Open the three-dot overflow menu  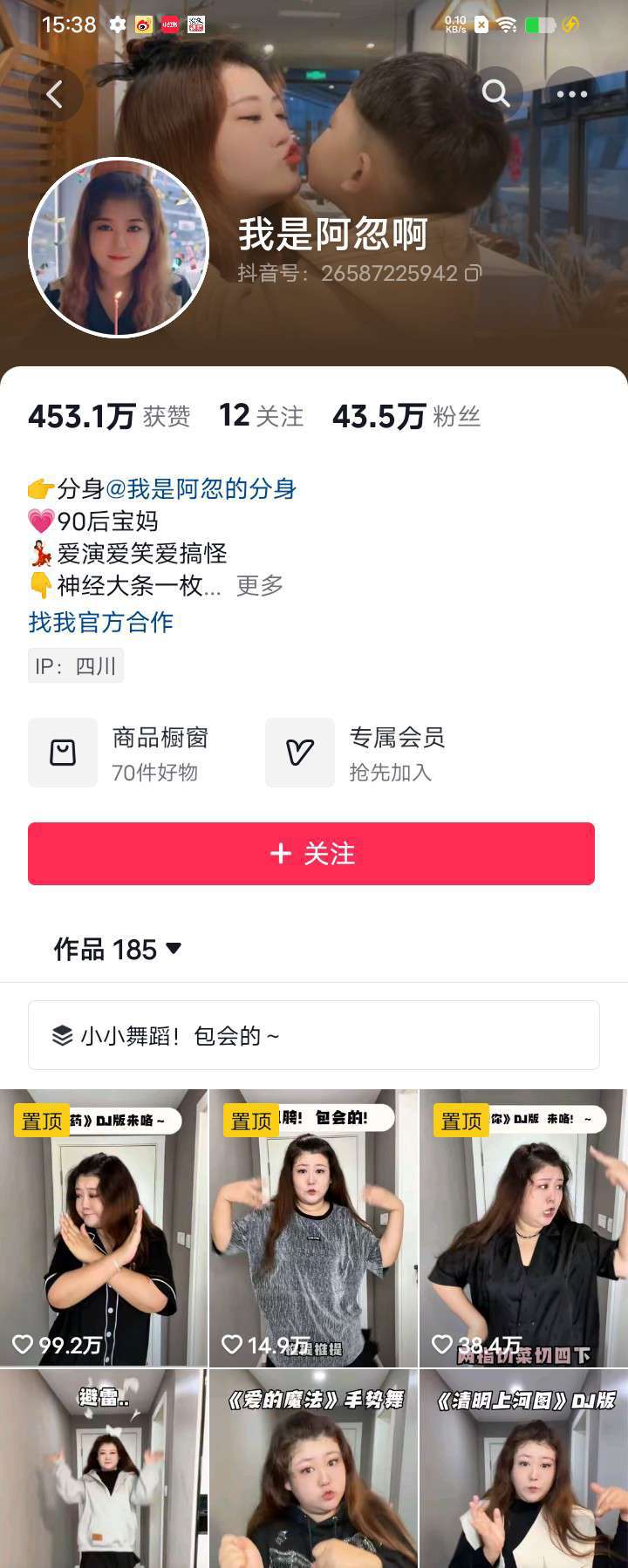pyautogui.click(x=571, y=93)
